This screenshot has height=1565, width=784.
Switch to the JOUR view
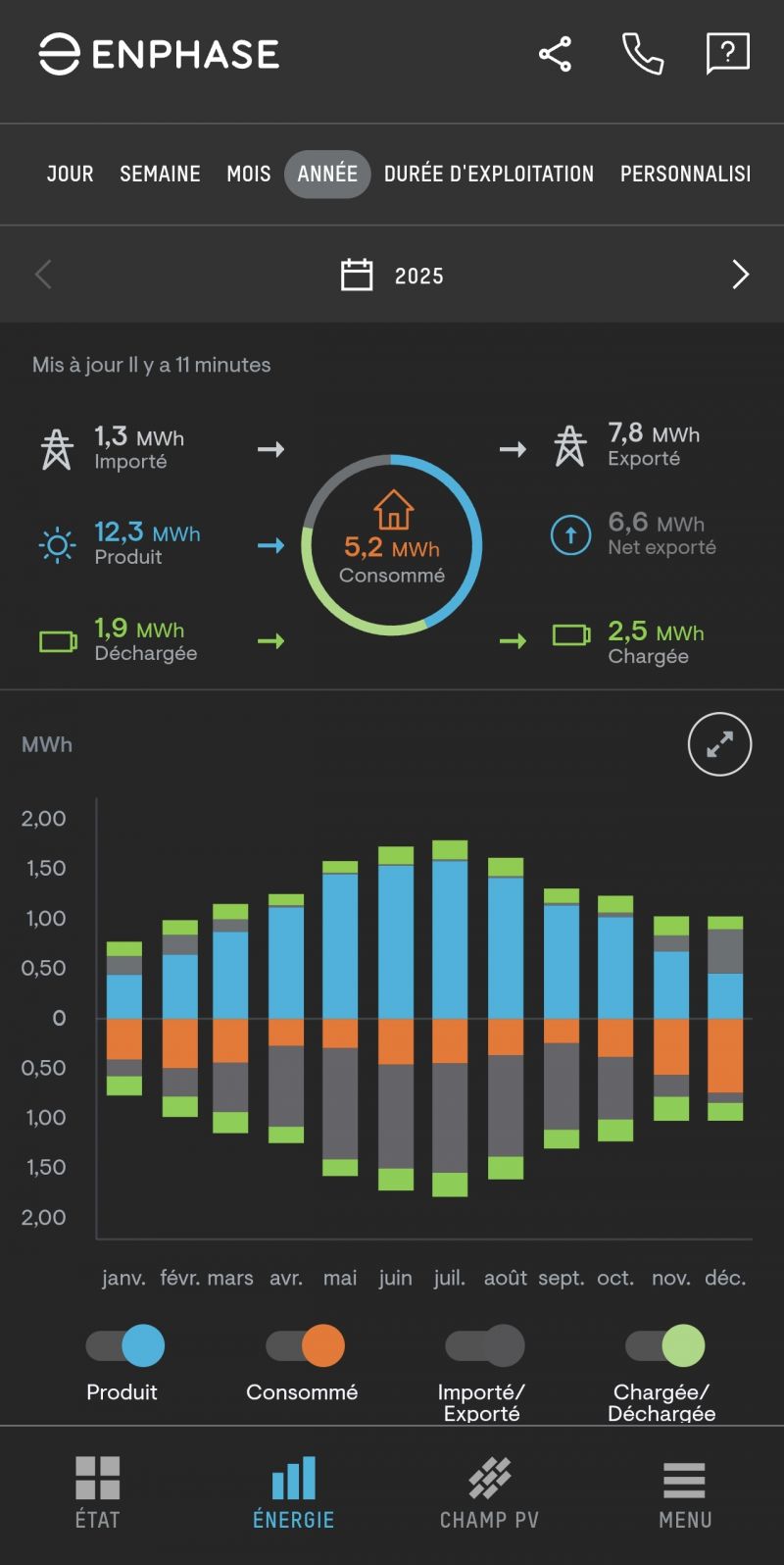click(71, 175)
